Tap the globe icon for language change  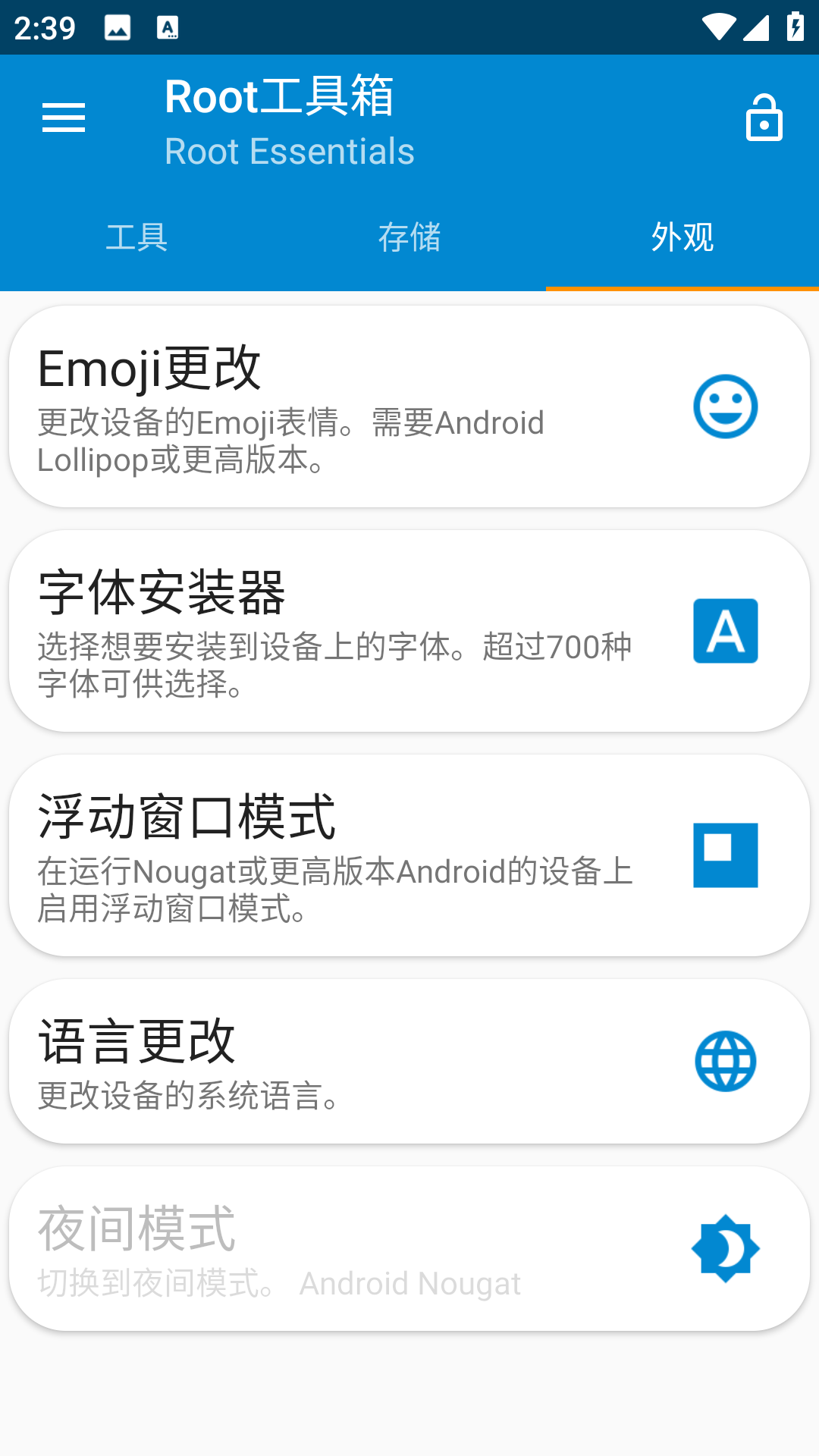pyautogui.click(x=726, y=1061)
